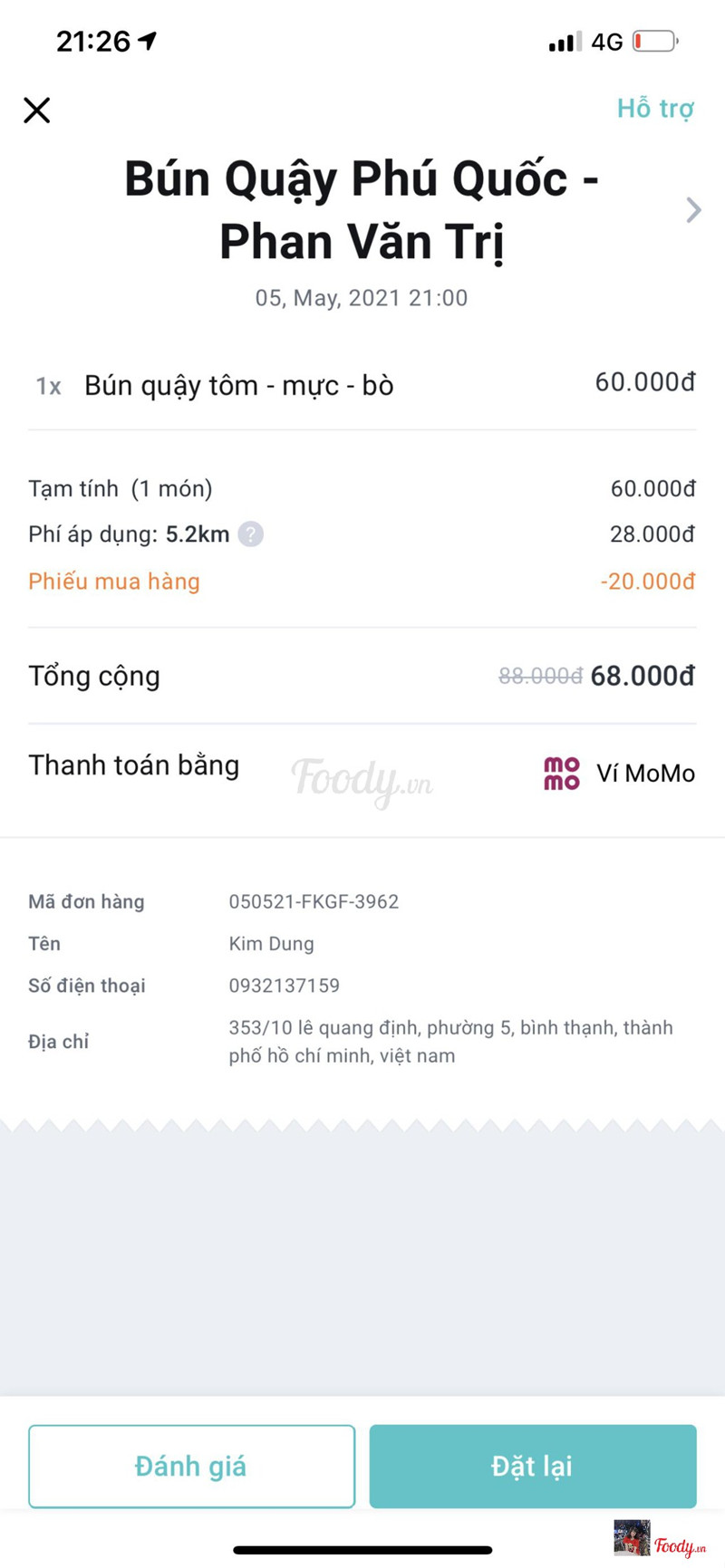
Task: Close the order details screen
Action: (37, 111)
